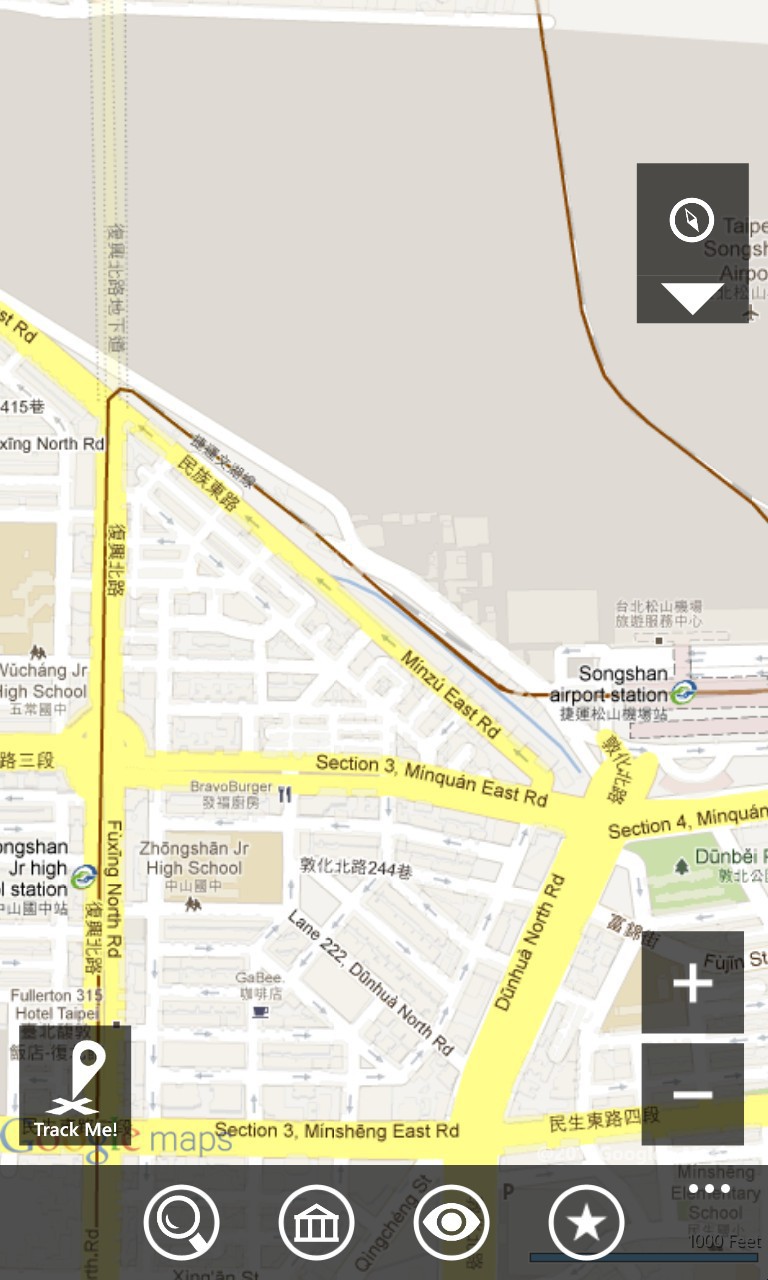Open the search magnifier in the app bar
768x1280 pixels.
pos(182,1222)
